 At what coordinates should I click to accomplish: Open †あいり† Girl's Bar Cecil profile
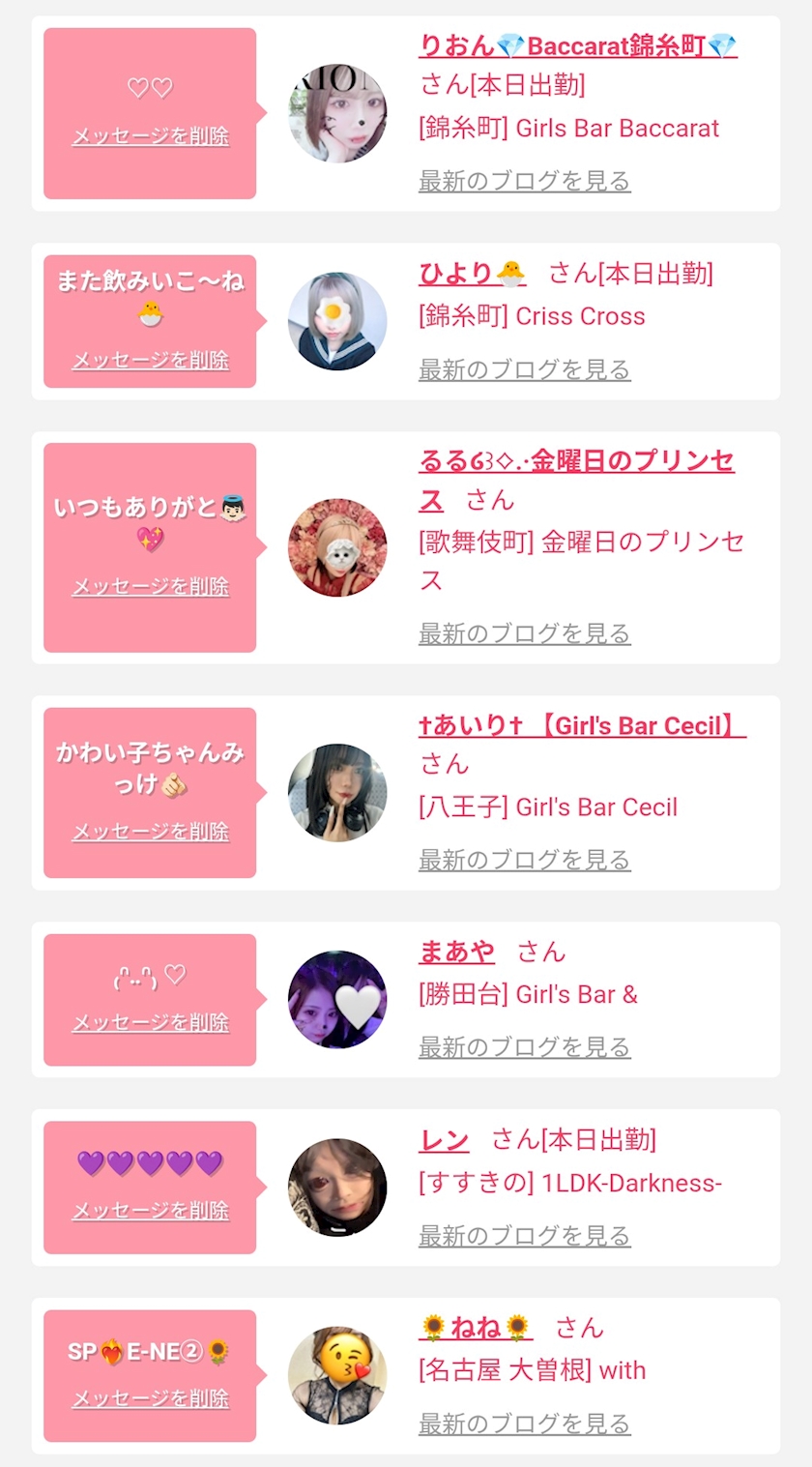pyautogui.click(x=582, y=725)
